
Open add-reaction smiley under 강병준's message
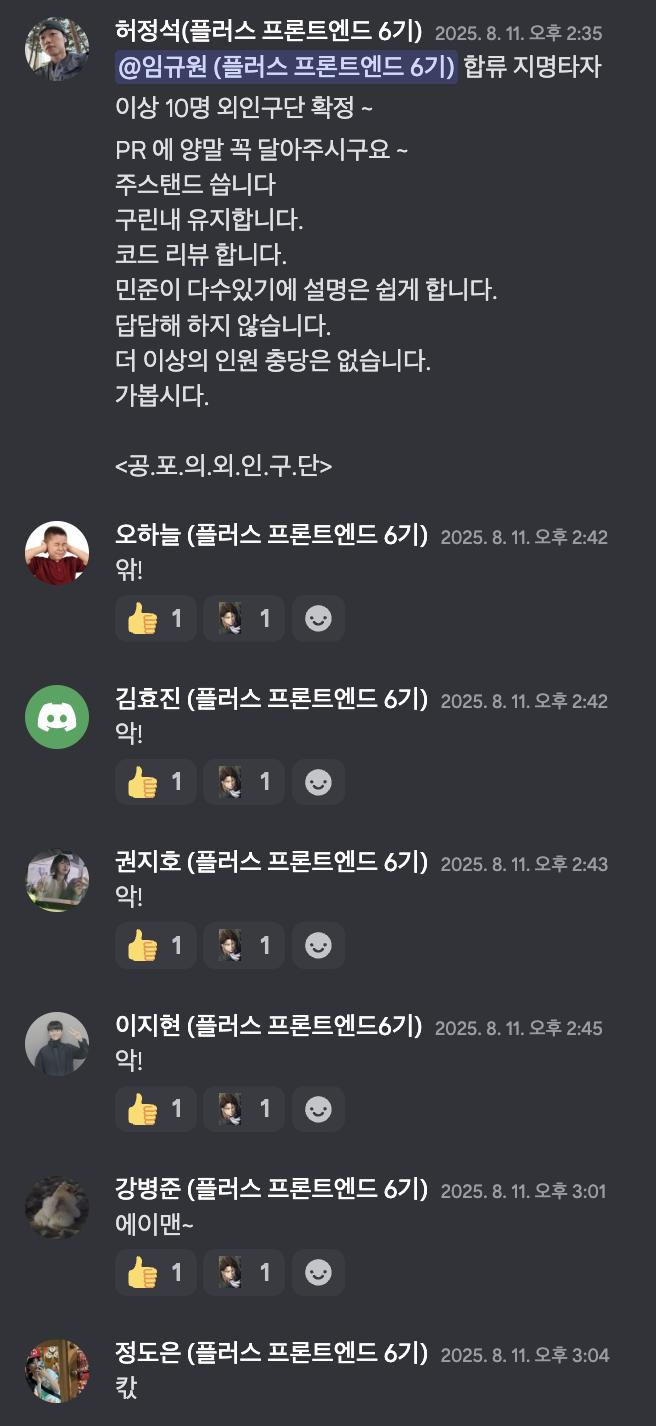318,1271
